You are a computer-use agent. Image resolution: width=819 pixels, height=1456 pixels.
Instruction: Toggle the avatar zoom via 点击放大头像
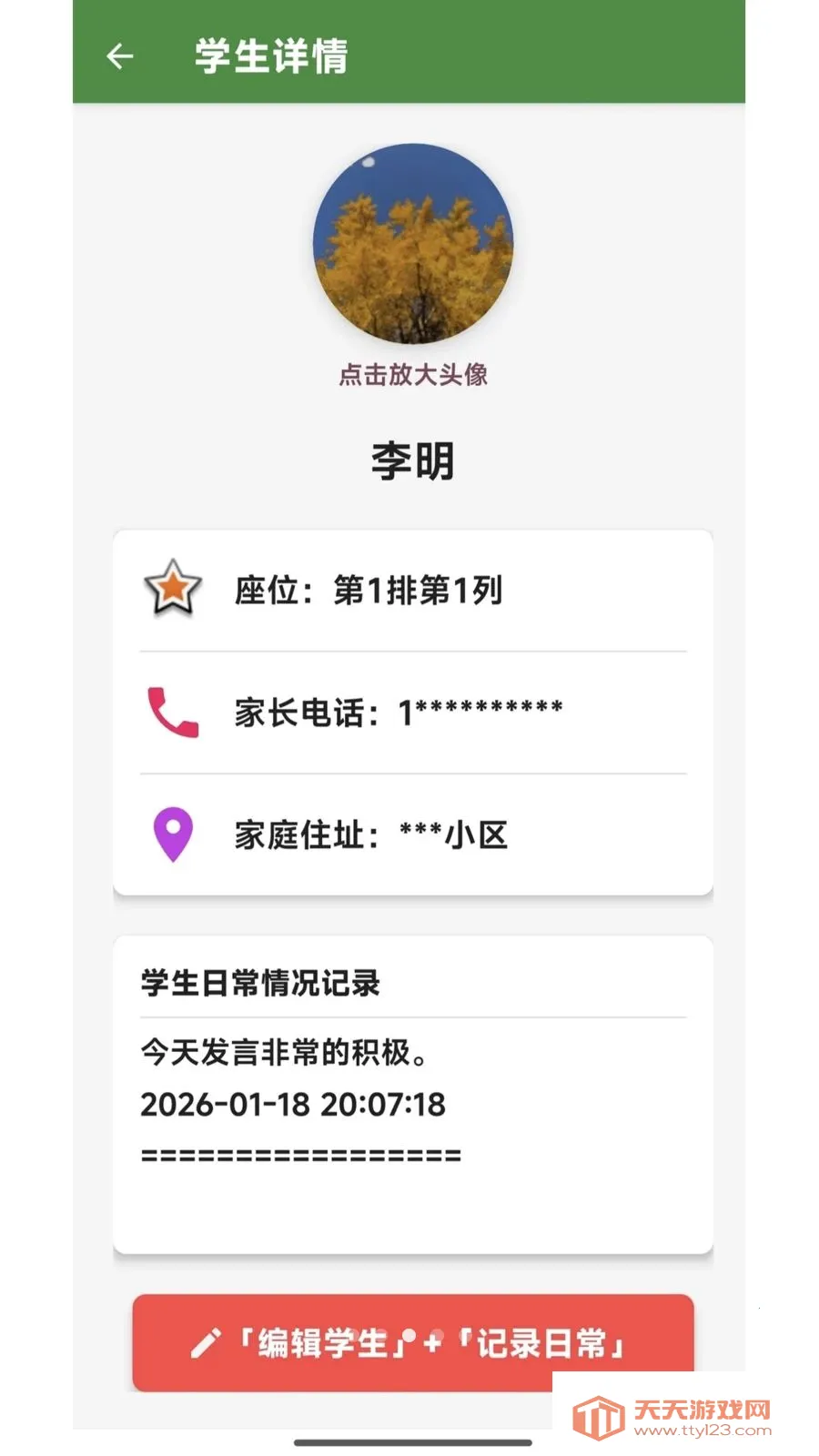tap(413, 375)
